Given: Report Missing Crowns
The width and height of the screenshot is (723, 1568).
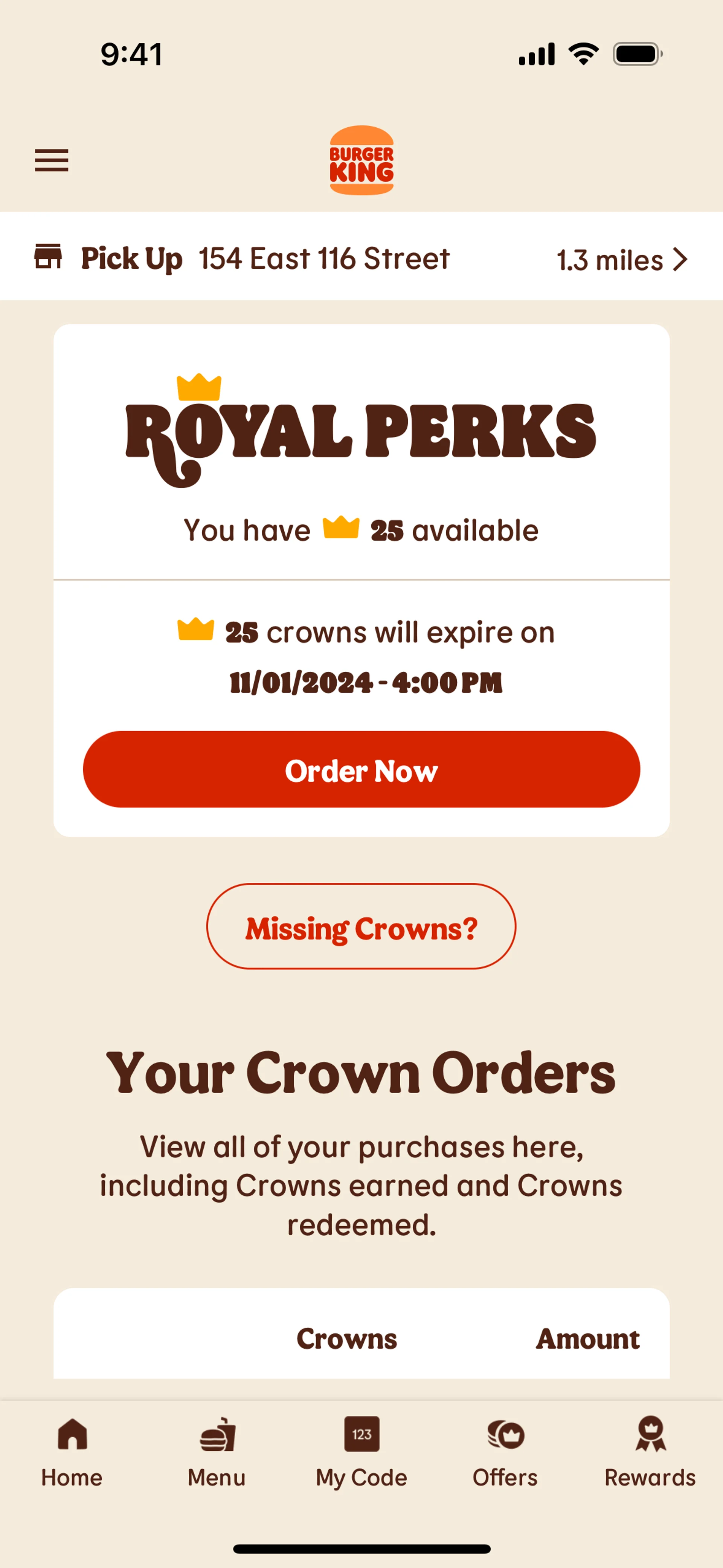Looking at the screenshot, I should tap(361, 927).
